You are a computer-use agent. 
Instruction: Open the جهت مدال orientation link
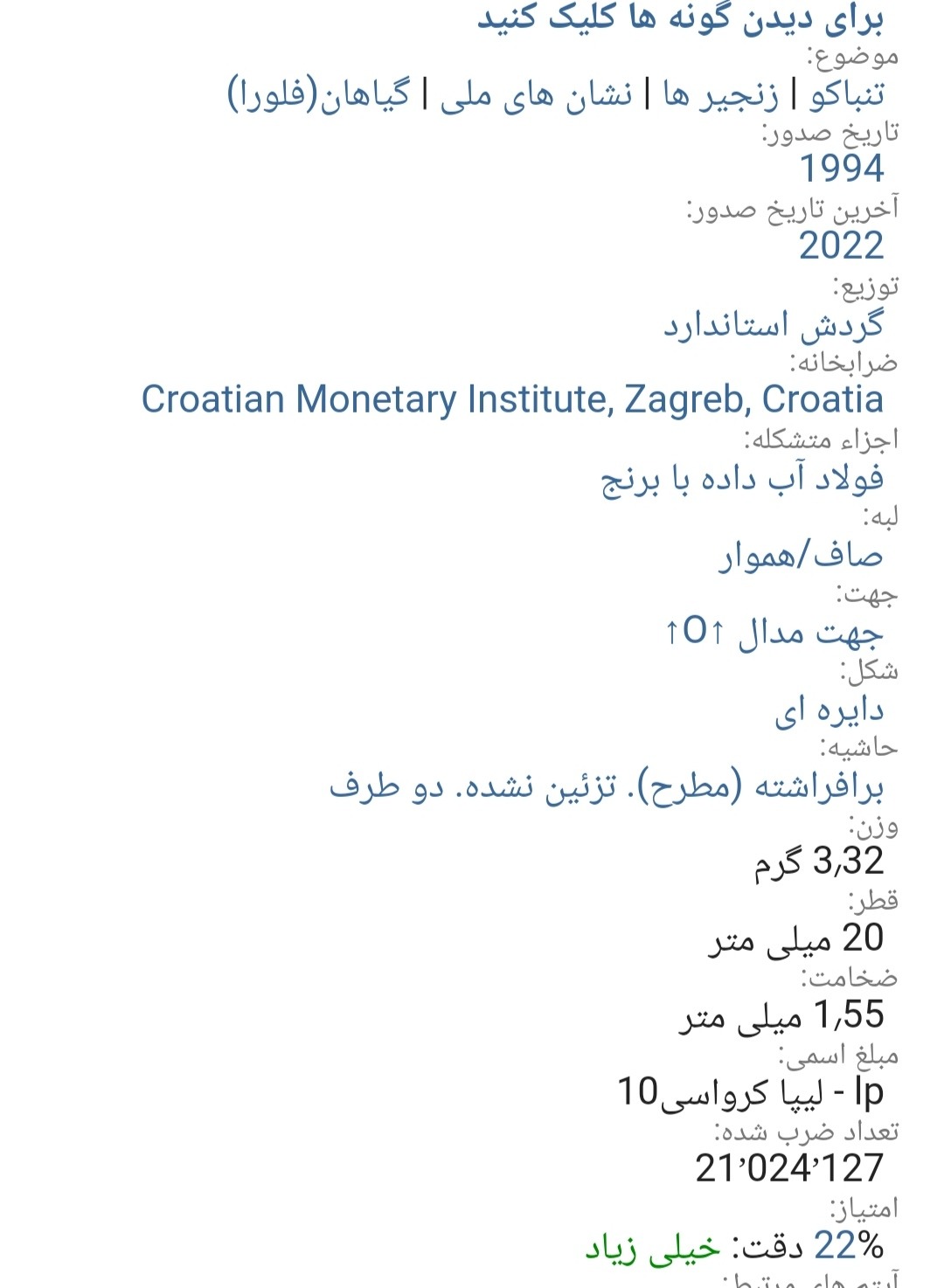(774, 632)
